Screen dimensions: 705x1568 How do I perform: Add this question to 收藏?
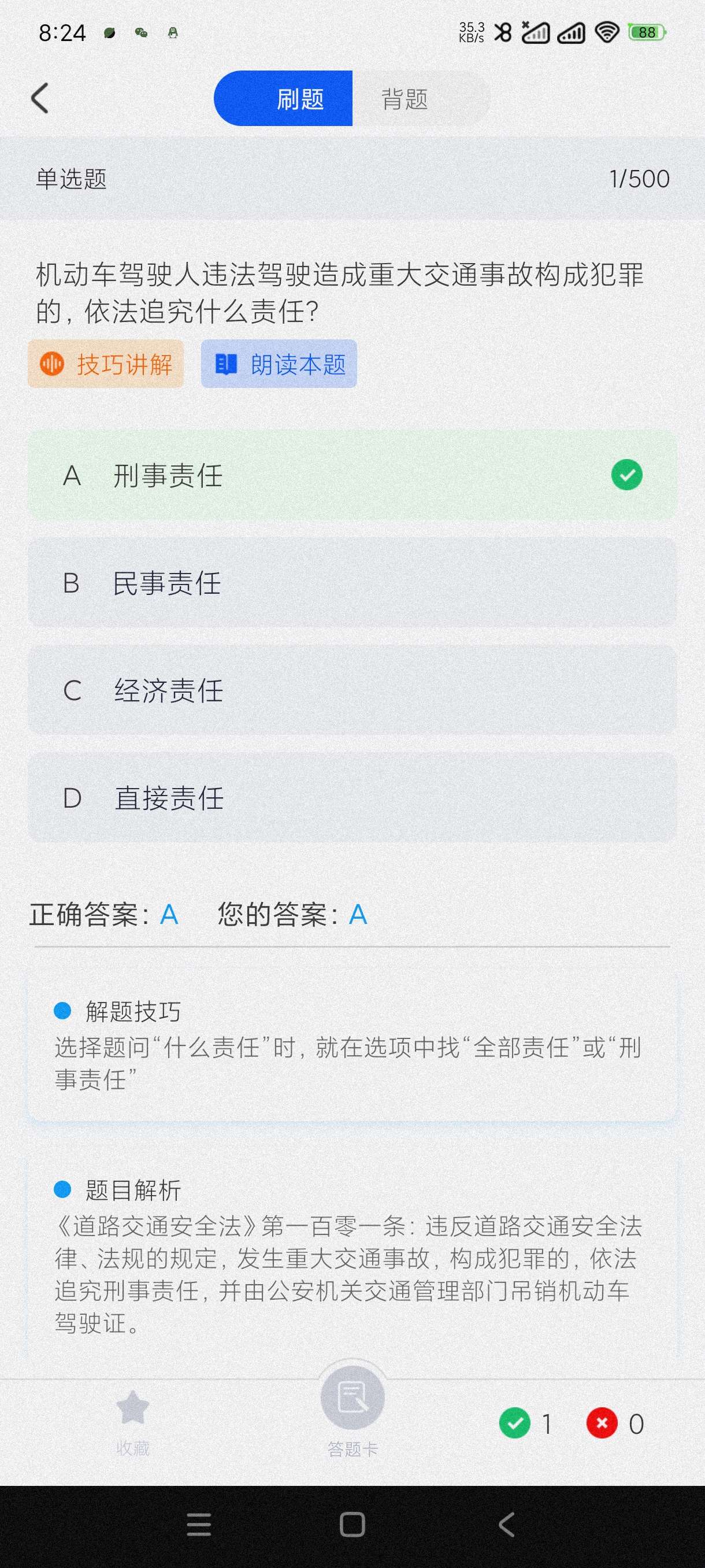point(132,1421)
